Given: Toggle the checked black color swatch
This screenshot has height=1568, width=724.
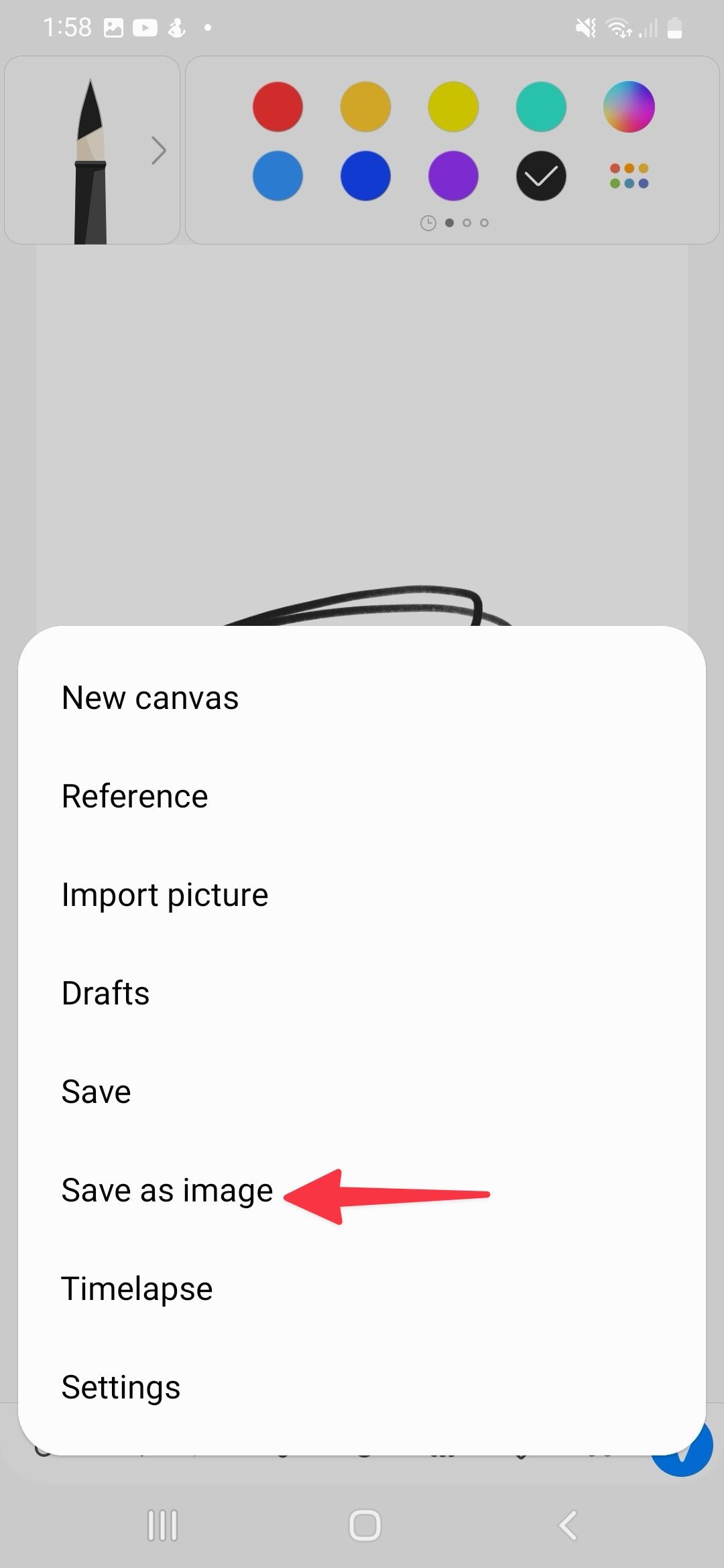Looking at the screenshot, I should (541, 176).
